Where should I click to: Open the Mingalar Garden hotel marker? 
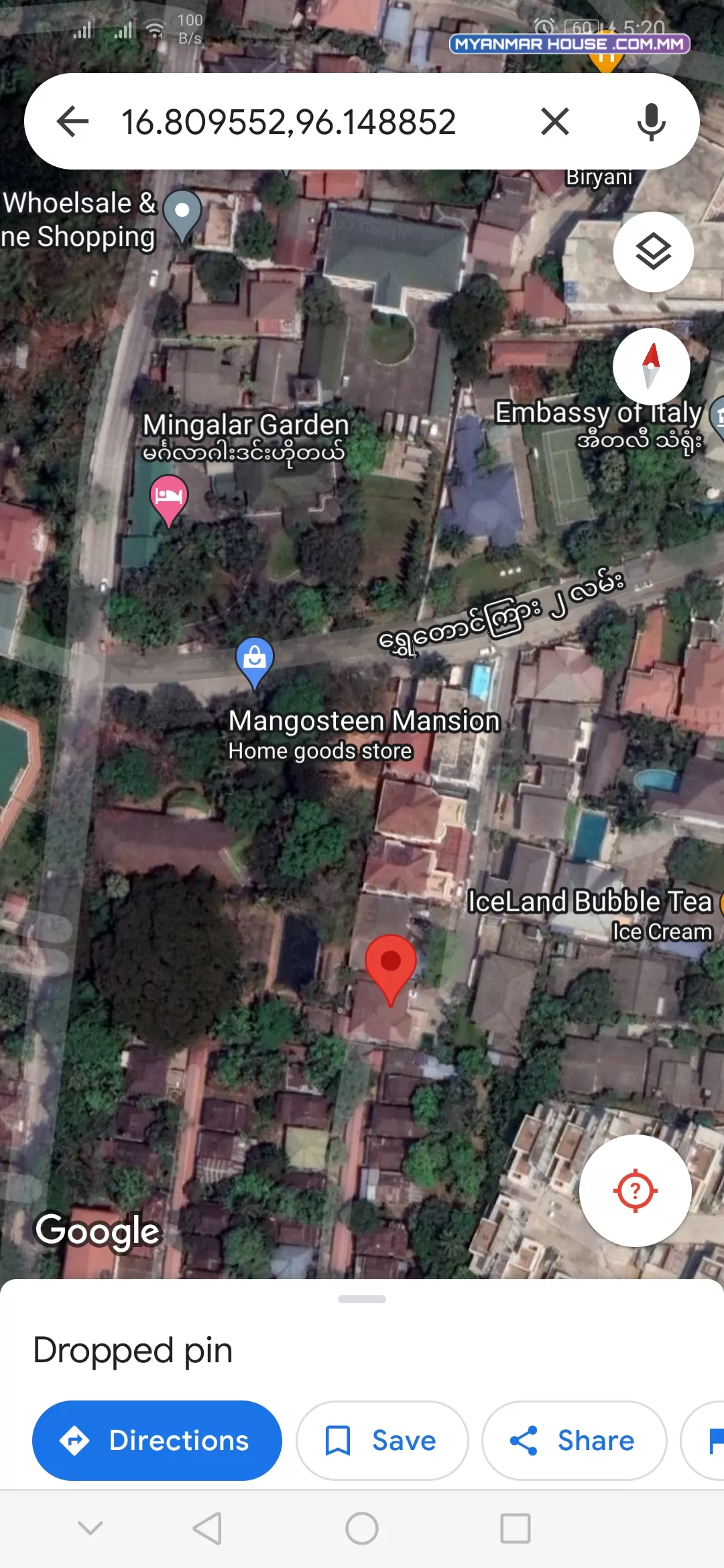click(x=168, y=499)
